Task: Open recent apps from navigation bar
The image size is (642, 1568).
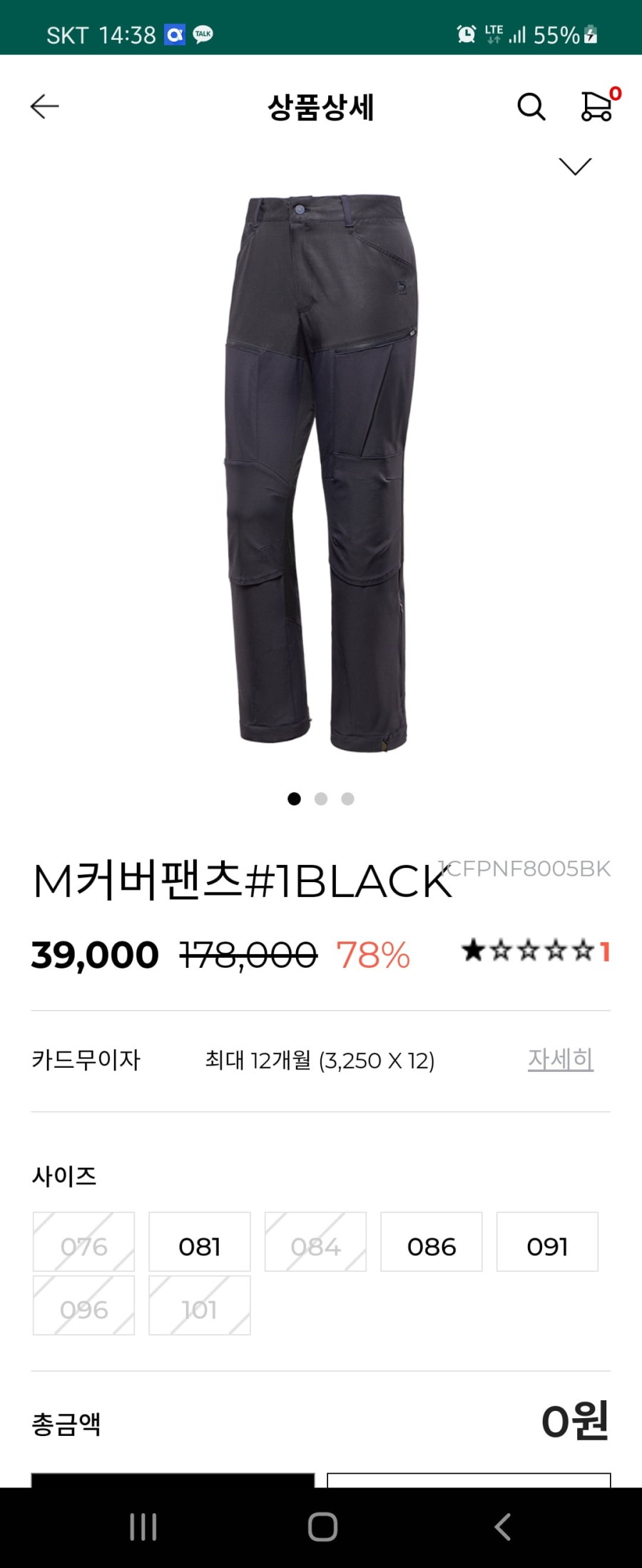Action: tap(143, 1527)
